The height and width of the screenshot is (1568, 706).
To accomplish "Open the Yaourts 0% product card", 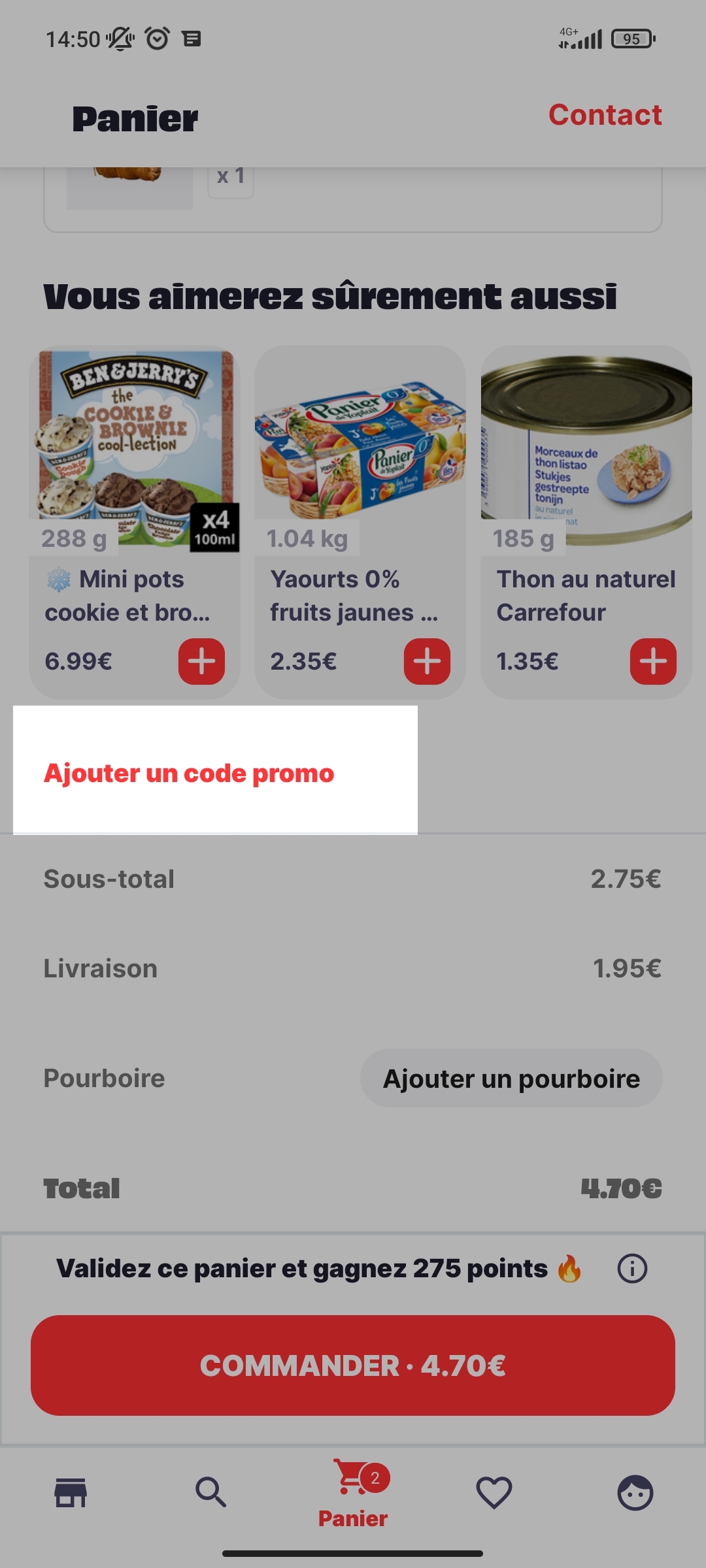I will coord(360,522).
